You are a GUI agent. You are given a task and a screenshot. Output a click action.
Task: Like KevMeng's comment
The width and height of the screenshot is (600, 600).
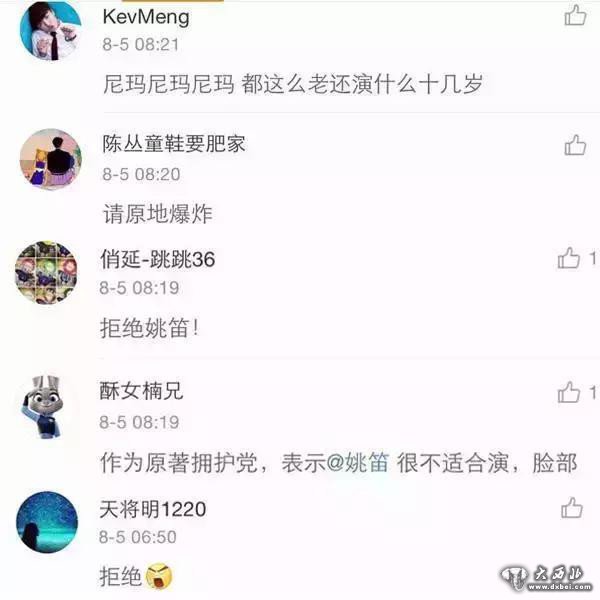[575, 16]
